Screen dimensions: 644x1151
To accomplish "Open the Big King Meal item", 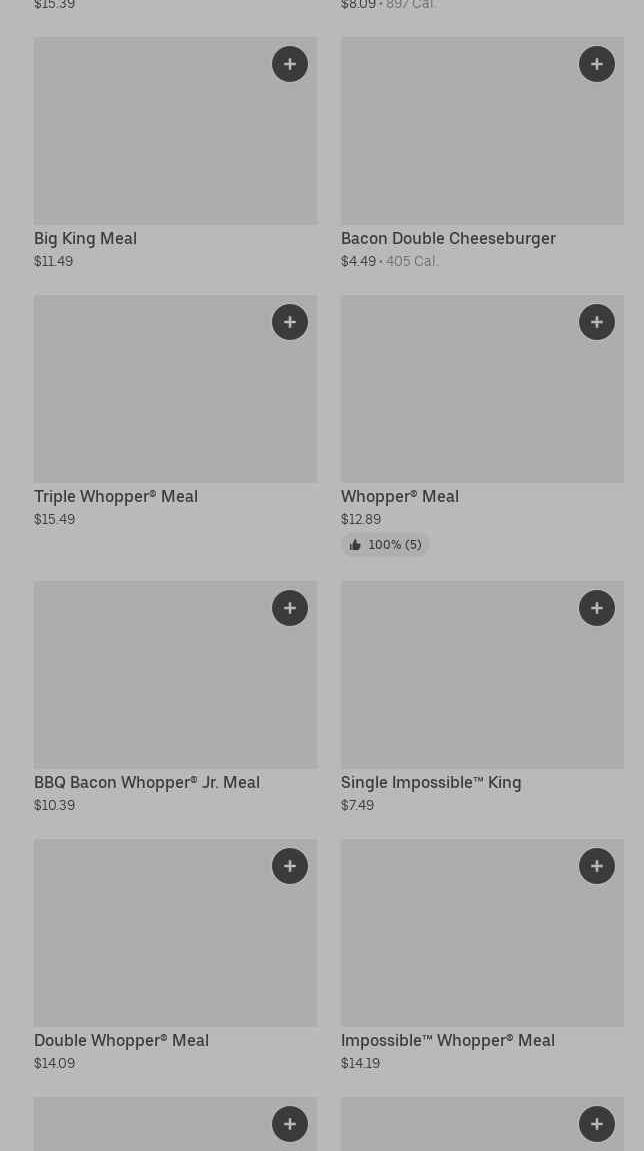I will [x=176, y=154].
